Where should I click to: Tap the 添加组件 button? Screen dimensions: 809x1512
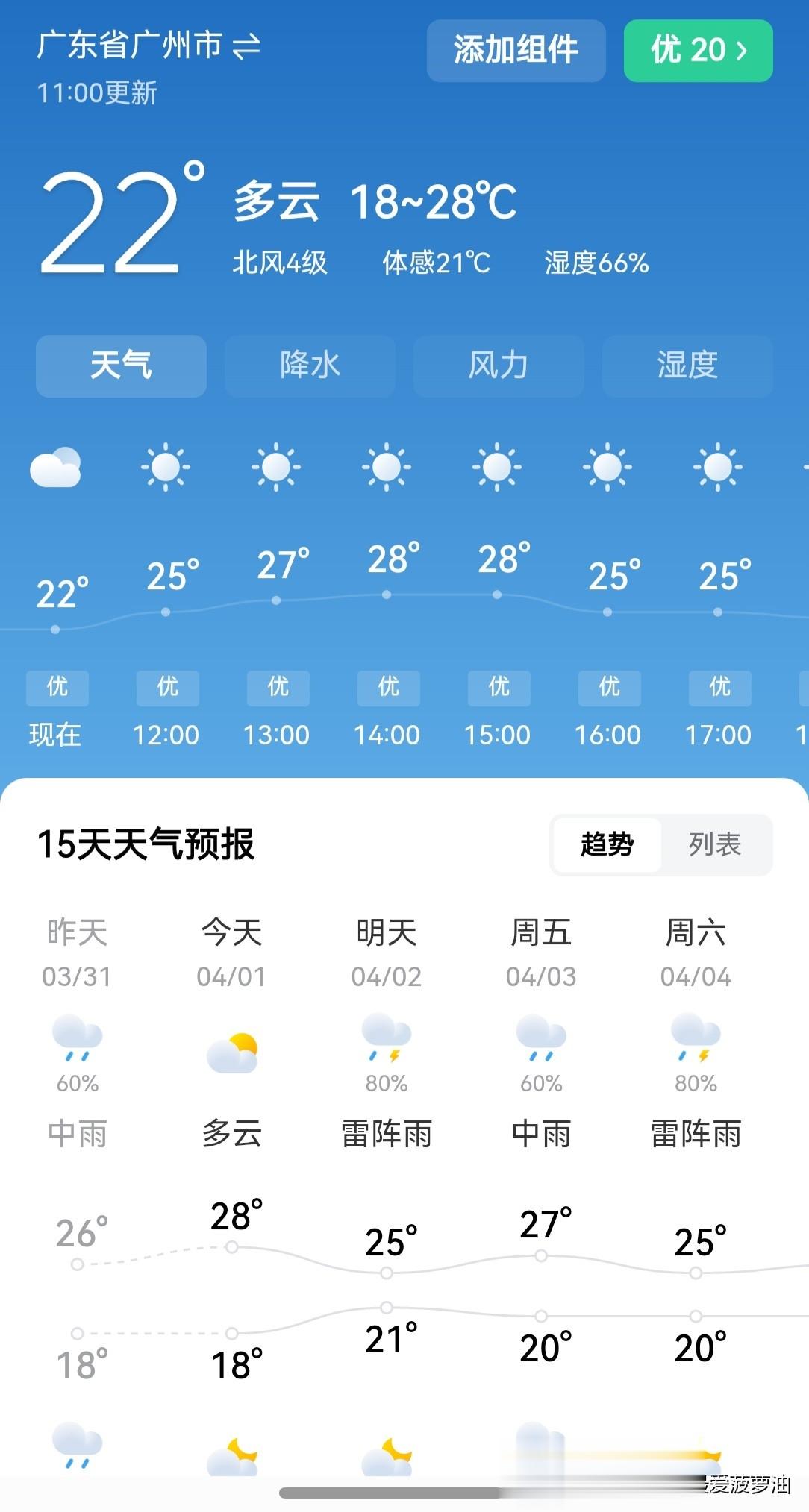click(x=516, y=51)
